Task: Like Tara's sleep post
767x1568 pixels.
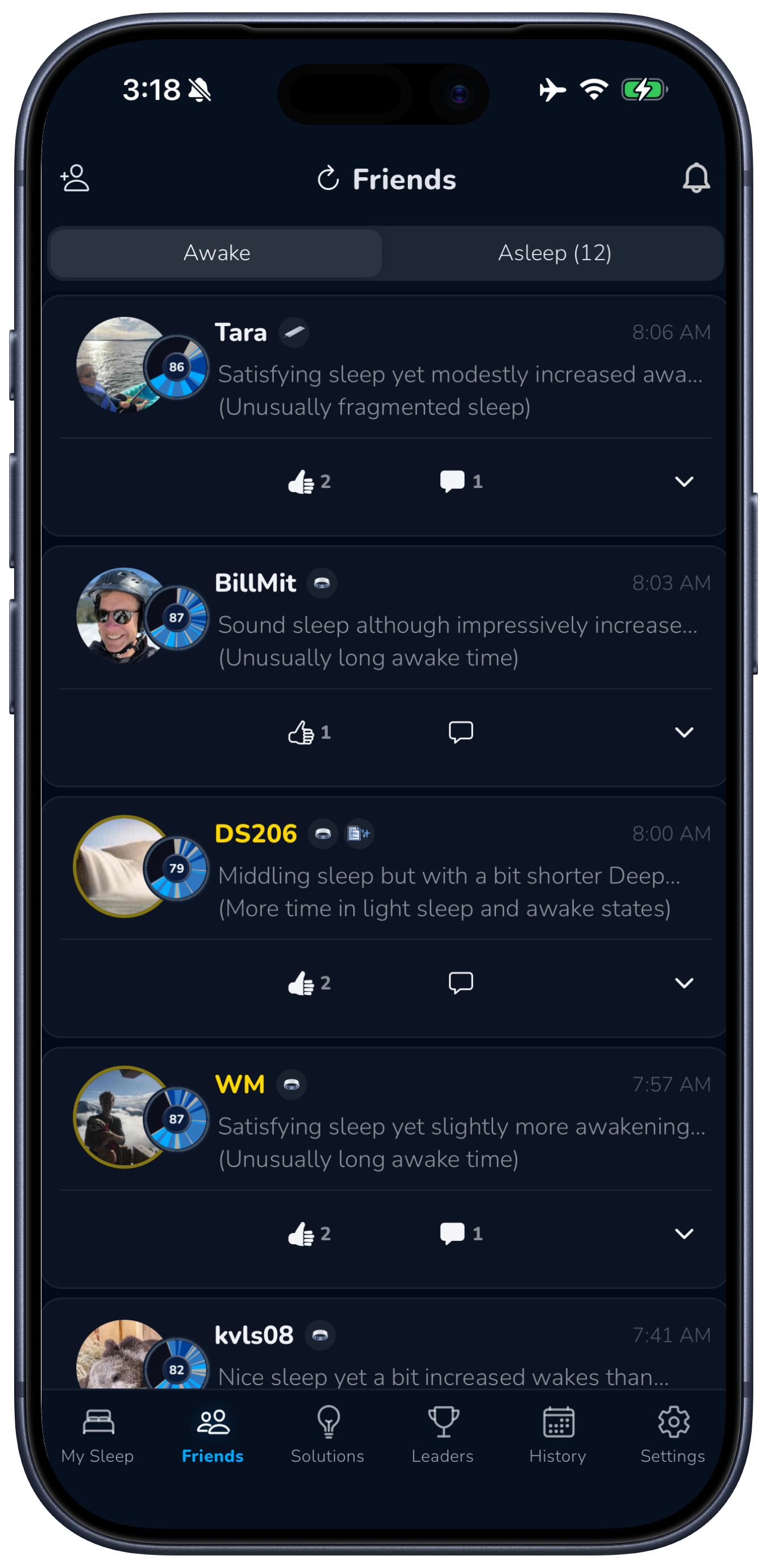Action: pos(302,482)
